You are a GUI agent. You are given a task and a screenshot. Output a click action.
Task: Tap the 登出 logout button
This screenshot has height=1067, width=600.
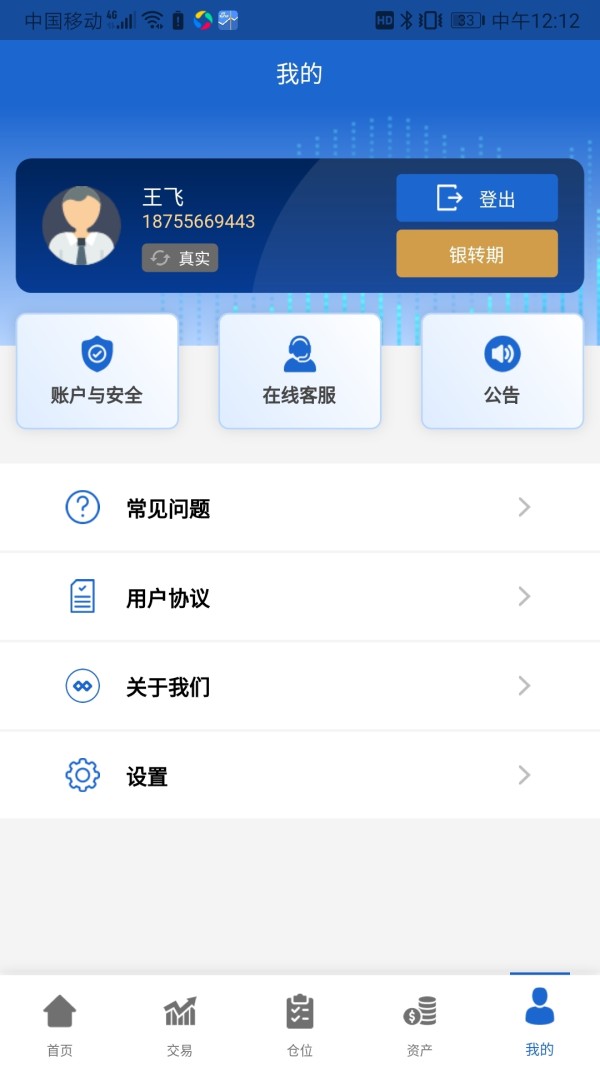(x=477, y=198)
